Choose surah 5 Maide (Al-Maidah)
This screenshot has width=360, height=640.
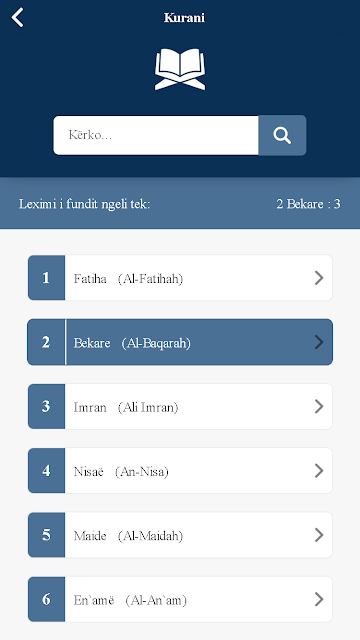(180, 535)
